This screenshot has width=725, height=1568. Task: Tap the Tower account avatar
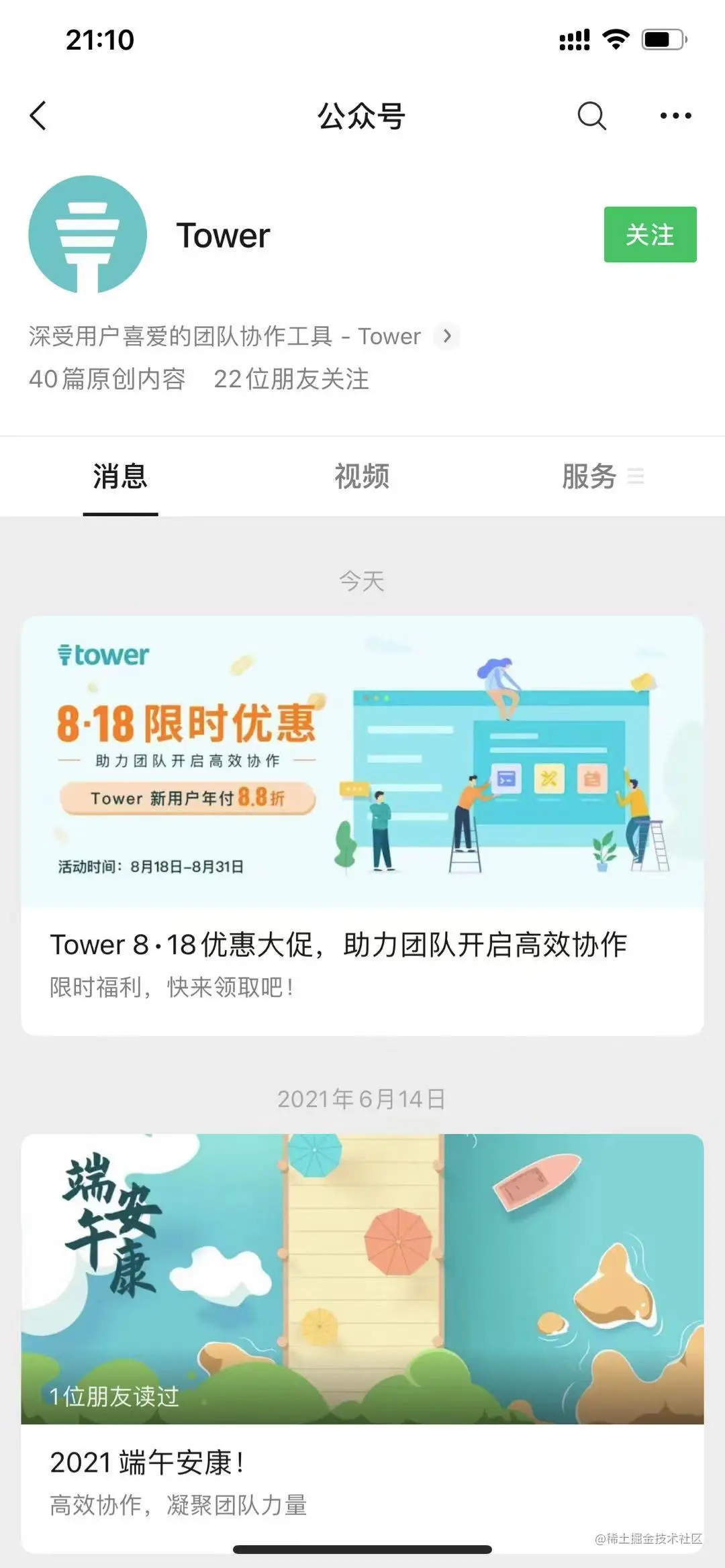[87, 235]
